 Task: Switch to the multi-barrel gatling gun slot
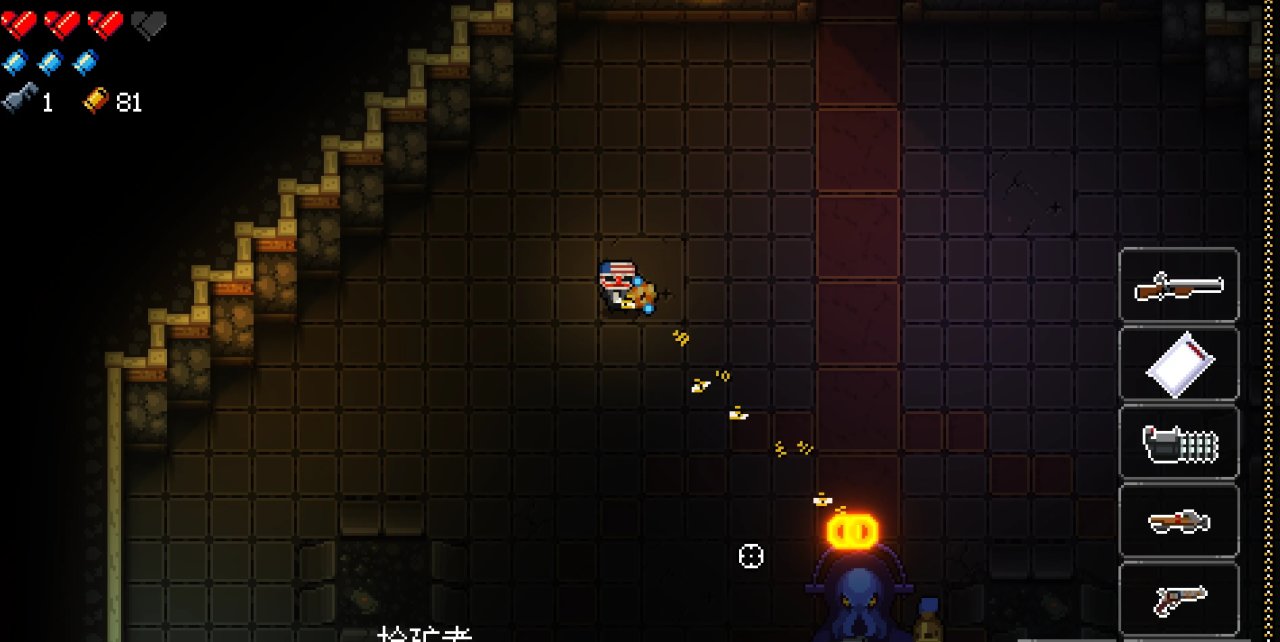1179,443
